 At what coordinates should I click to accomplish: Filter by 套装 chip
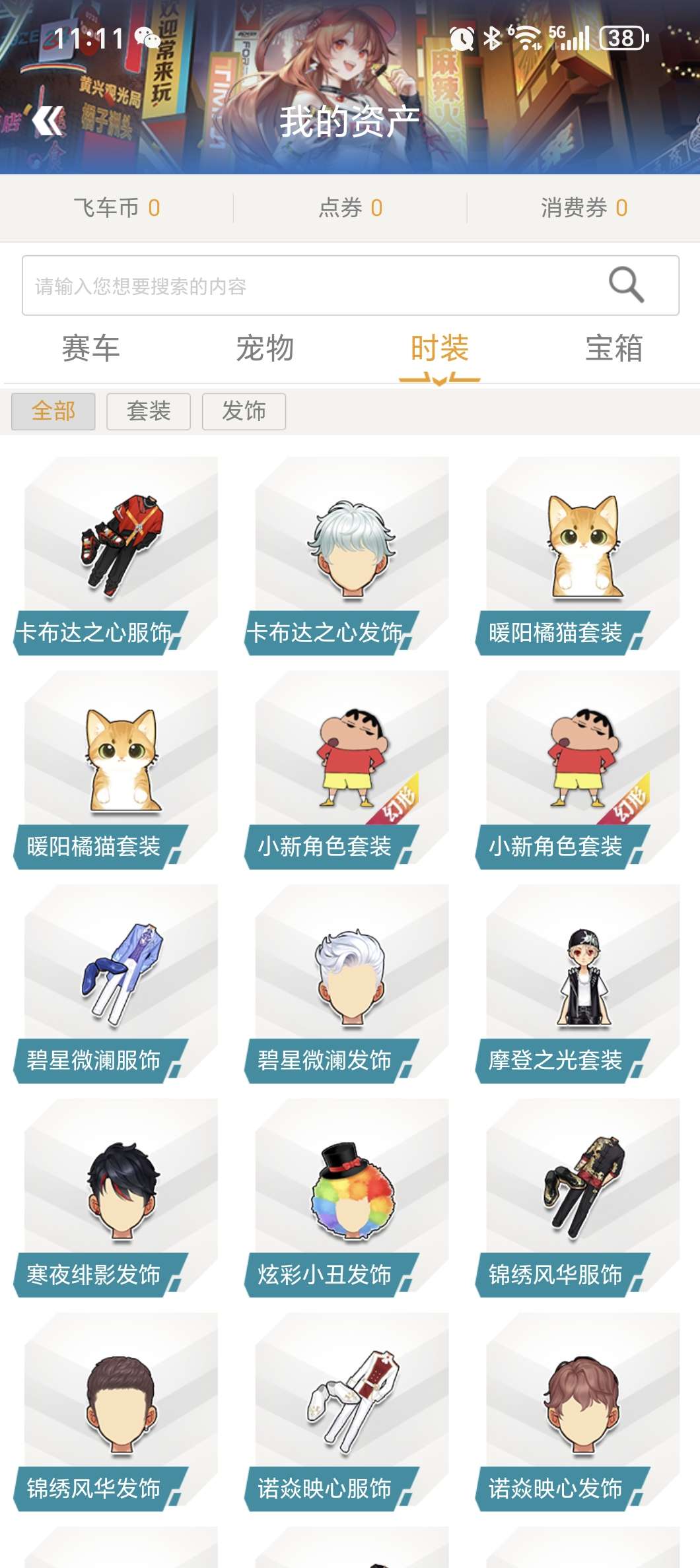click(x=149, y=411)
